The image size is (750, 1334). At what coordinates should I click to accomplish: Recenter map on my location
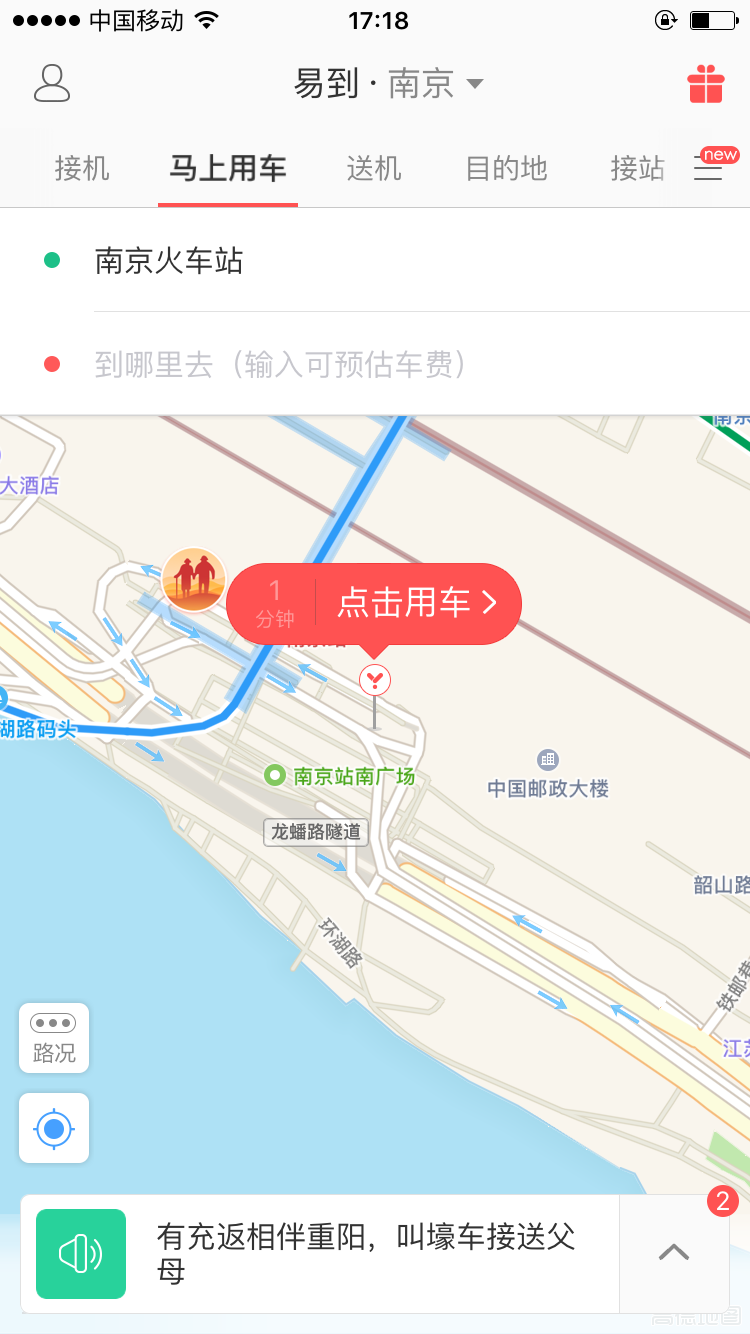(x=54, y=1128)
